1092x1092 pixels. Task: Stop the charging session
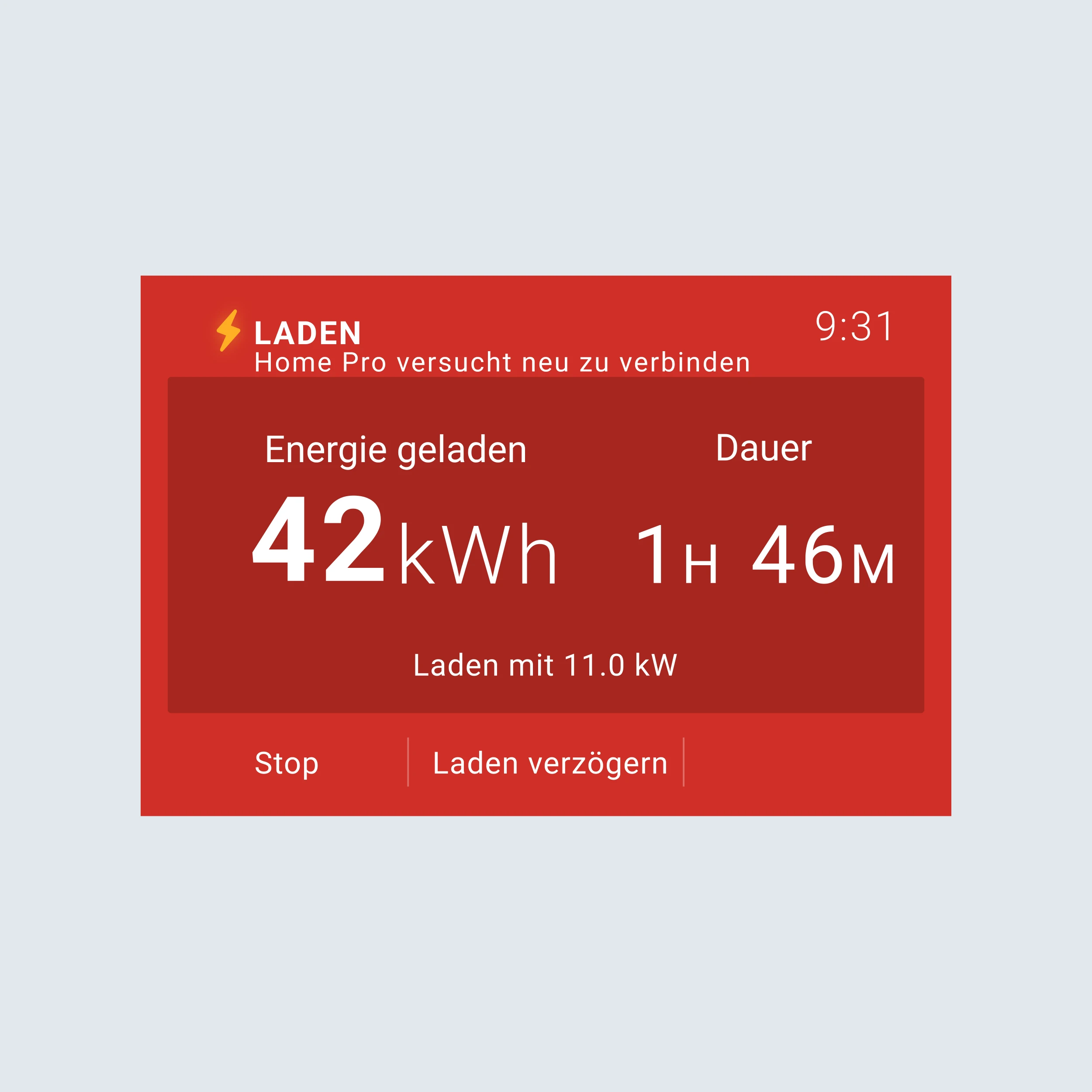pyautogui.click(x=287, y=763)
